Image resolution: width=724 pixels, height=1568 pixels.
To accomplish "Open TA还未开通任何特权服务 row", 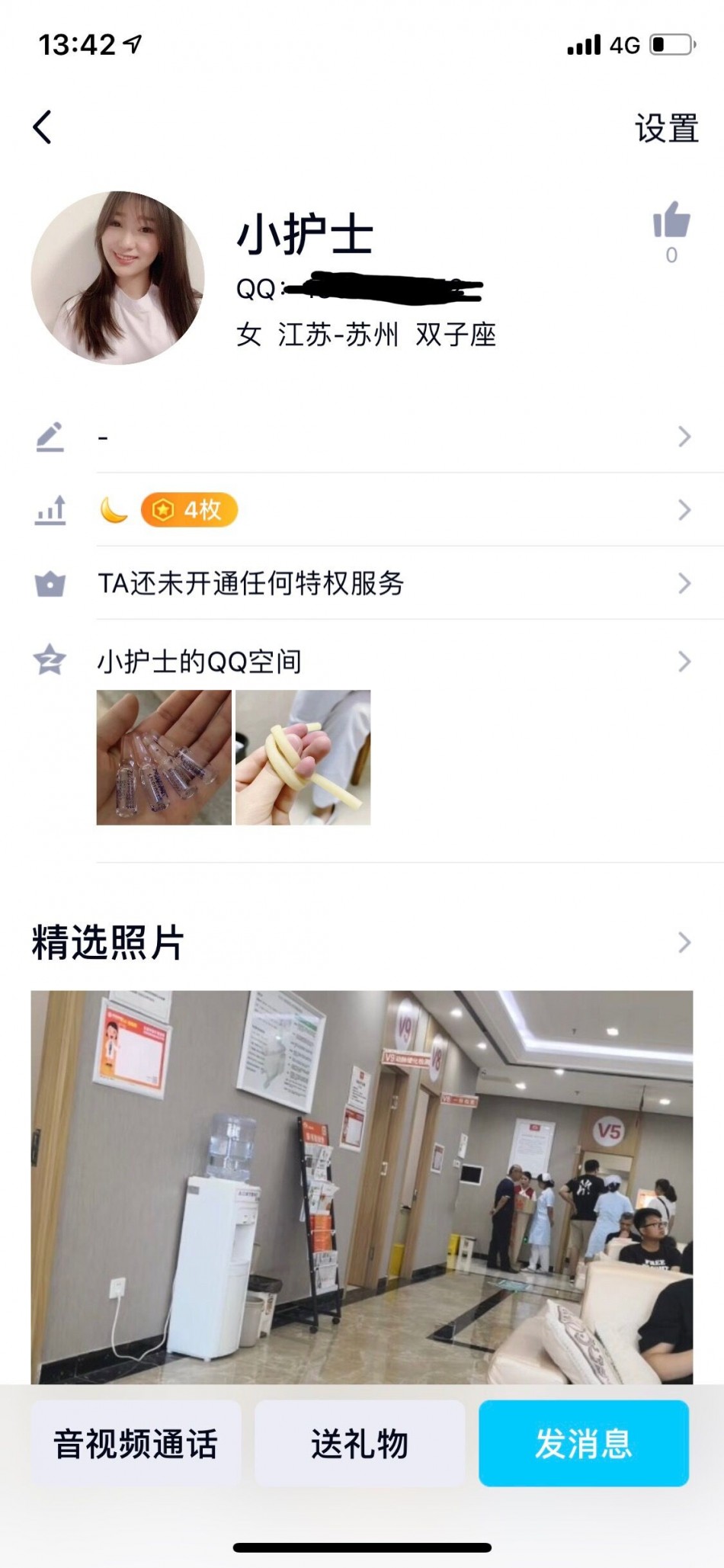I will (x=381, y=584).
